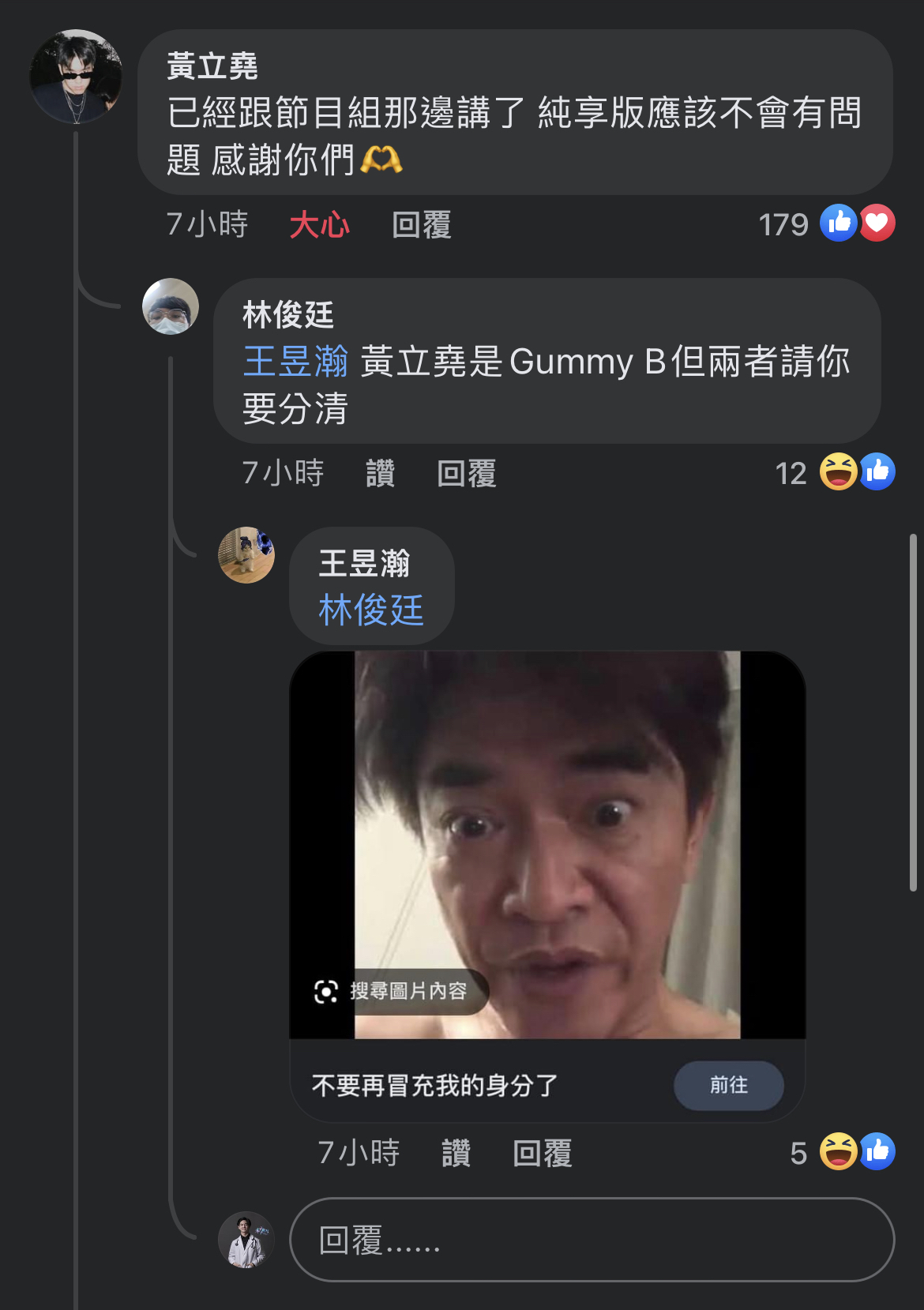The height and width of the screenshot is (1310, 924).
Task: Reply to 王昱瀚's comment
Action: [542, 1153]
